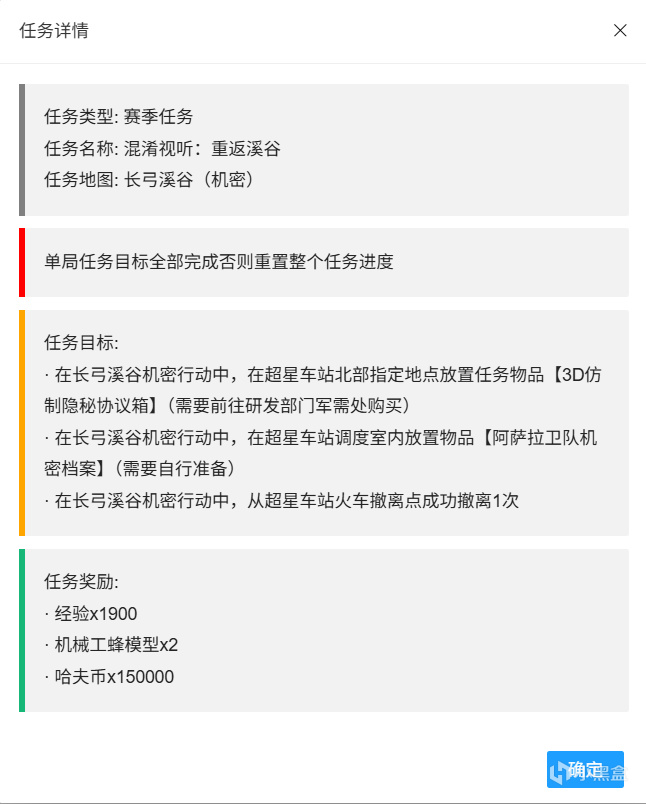The image size is (646, 804).
Task: Confirm with the 确定 button
Action: point(585,770)
